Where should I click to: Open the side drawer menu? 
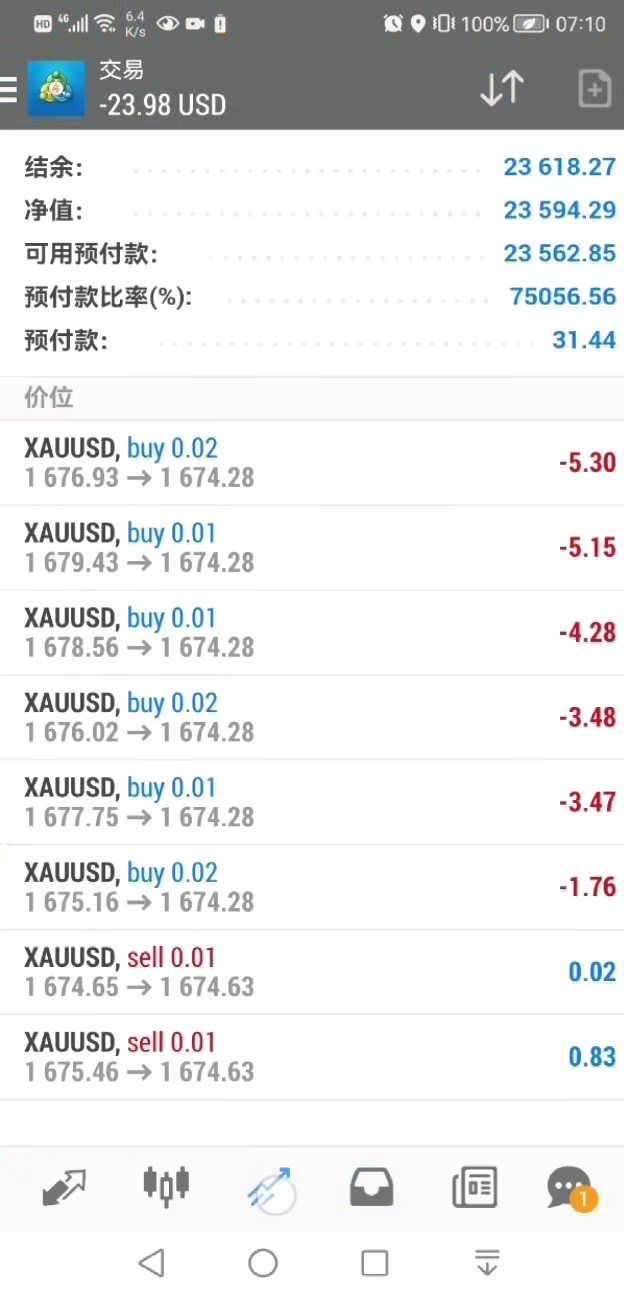click(x=9, y=90)
